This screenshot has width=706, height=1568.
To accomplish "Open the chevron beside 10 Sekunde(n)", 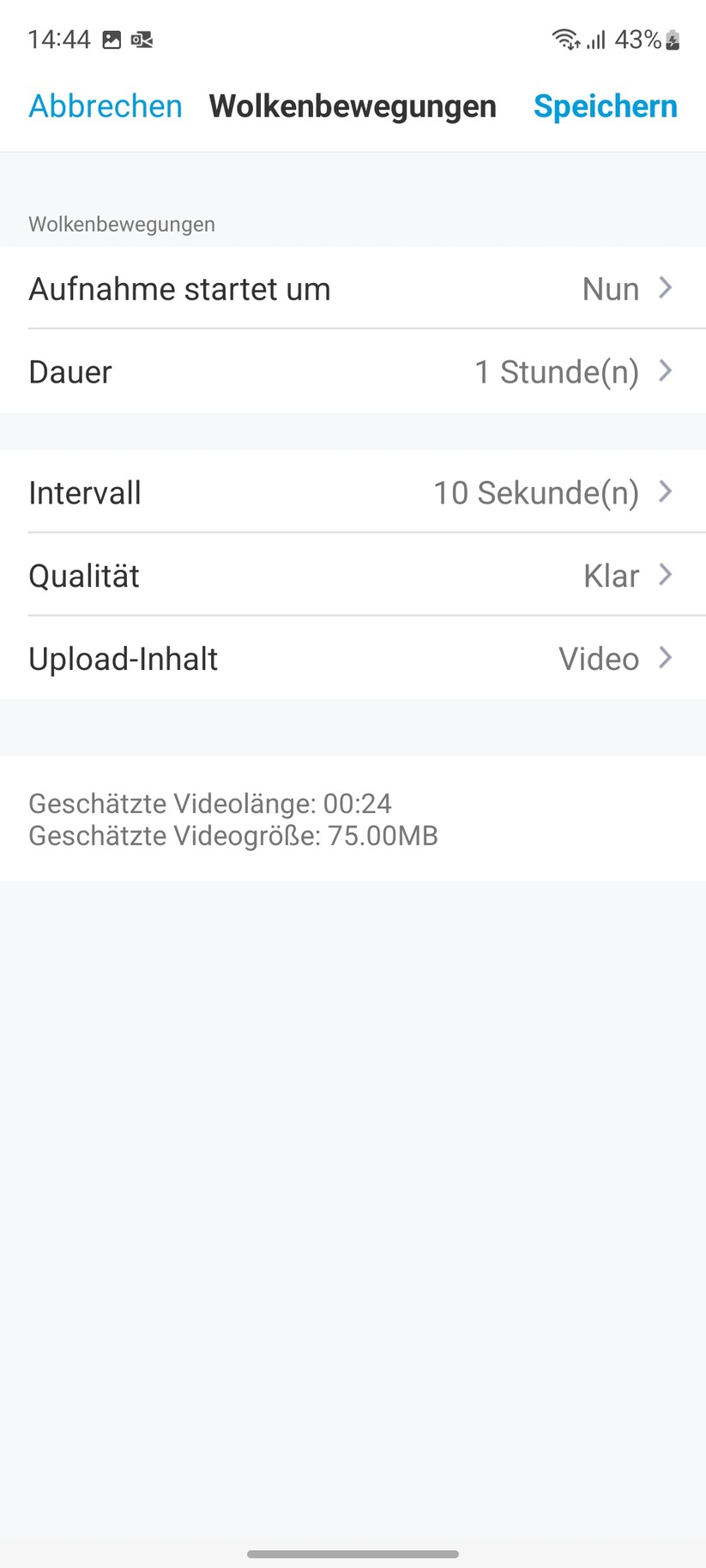I will coord(665,492).
